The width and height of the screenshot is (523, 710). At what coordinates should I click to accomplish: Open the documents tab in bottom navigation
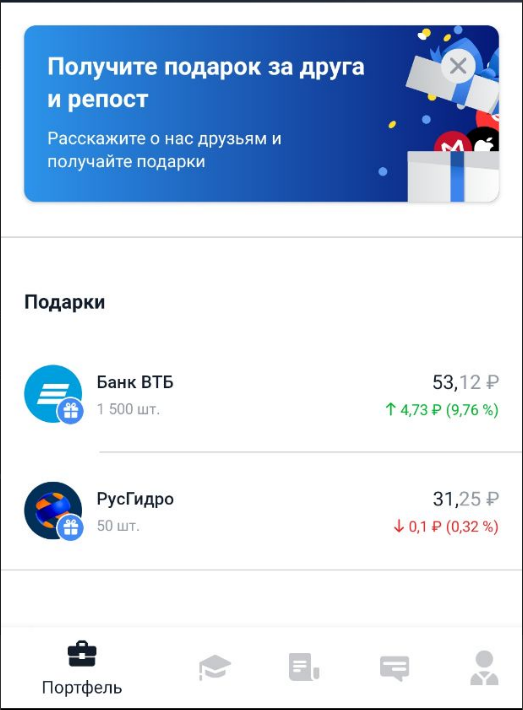click(x=304, y=667)
